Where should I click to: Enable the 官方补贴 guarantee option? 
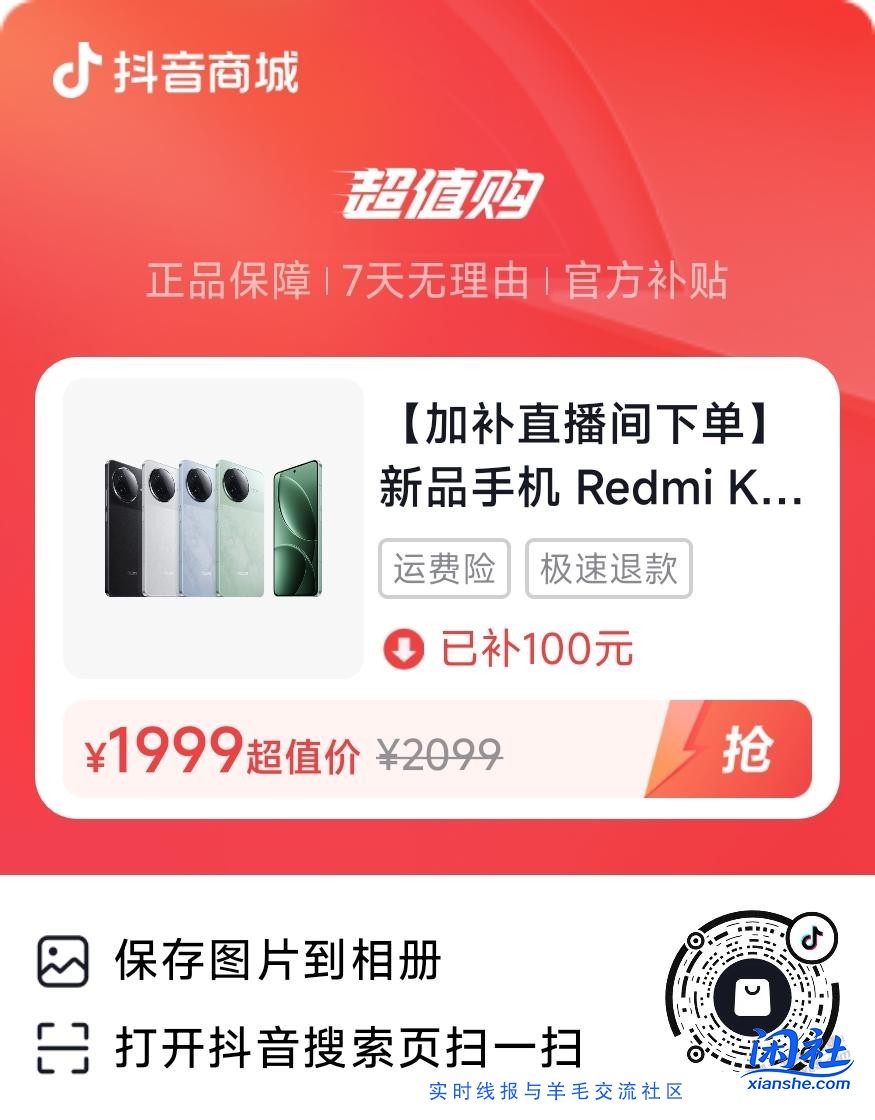coord(651,282)
